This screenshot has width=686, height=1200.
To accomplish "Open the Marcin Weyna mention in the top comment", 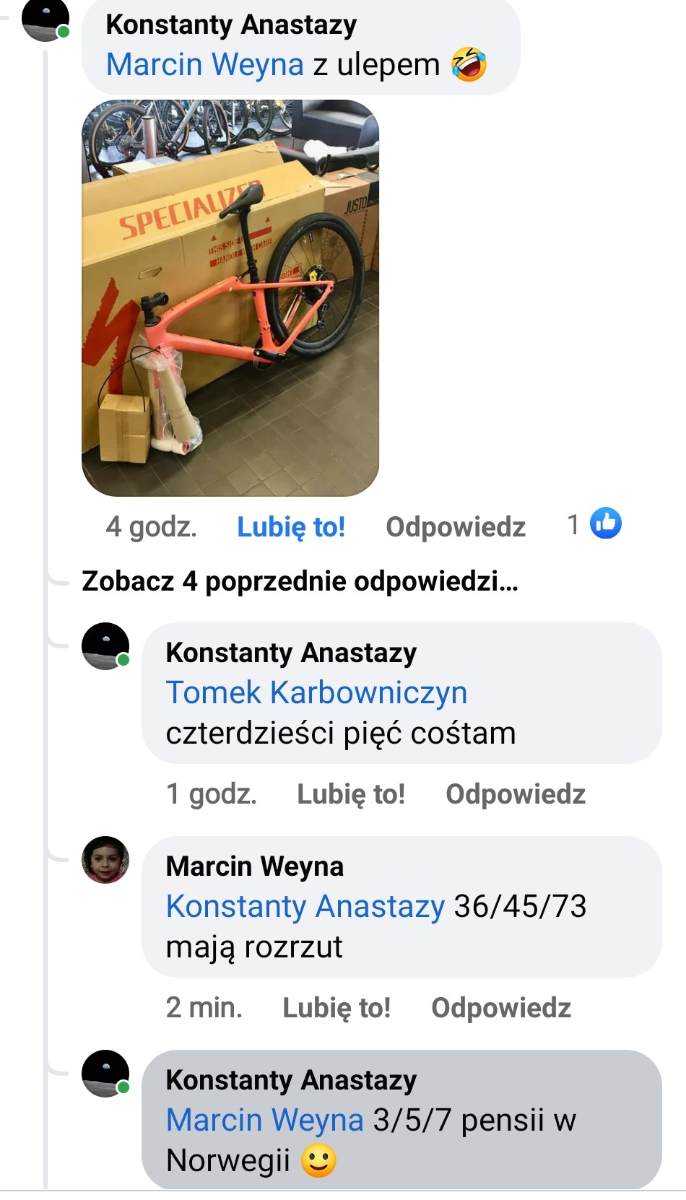I will 204,65.
